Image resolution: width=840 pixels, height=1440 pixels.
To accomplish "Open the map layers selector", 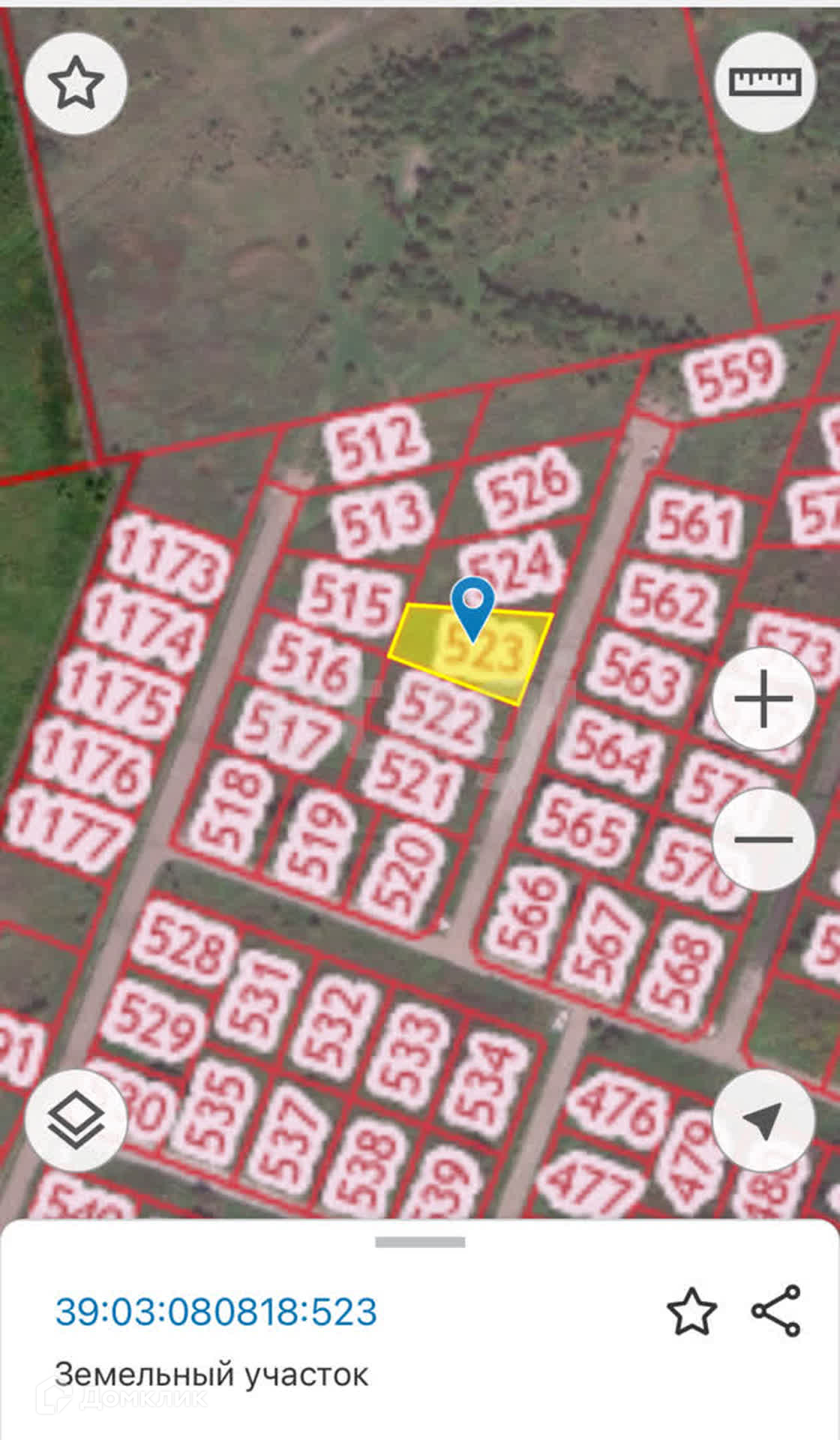I will tap(76, 1120).
